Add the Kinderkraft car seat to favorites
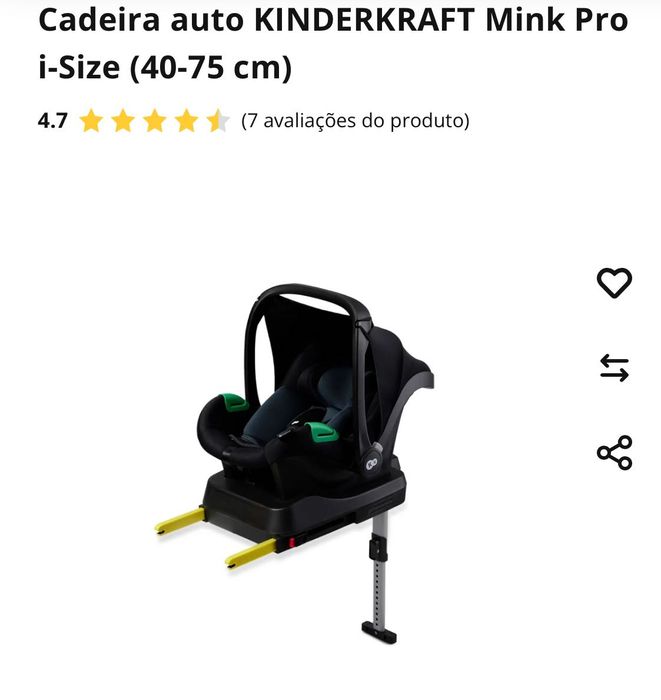Image resolution: width=661 pixels, height=700 pixels. 614,283
